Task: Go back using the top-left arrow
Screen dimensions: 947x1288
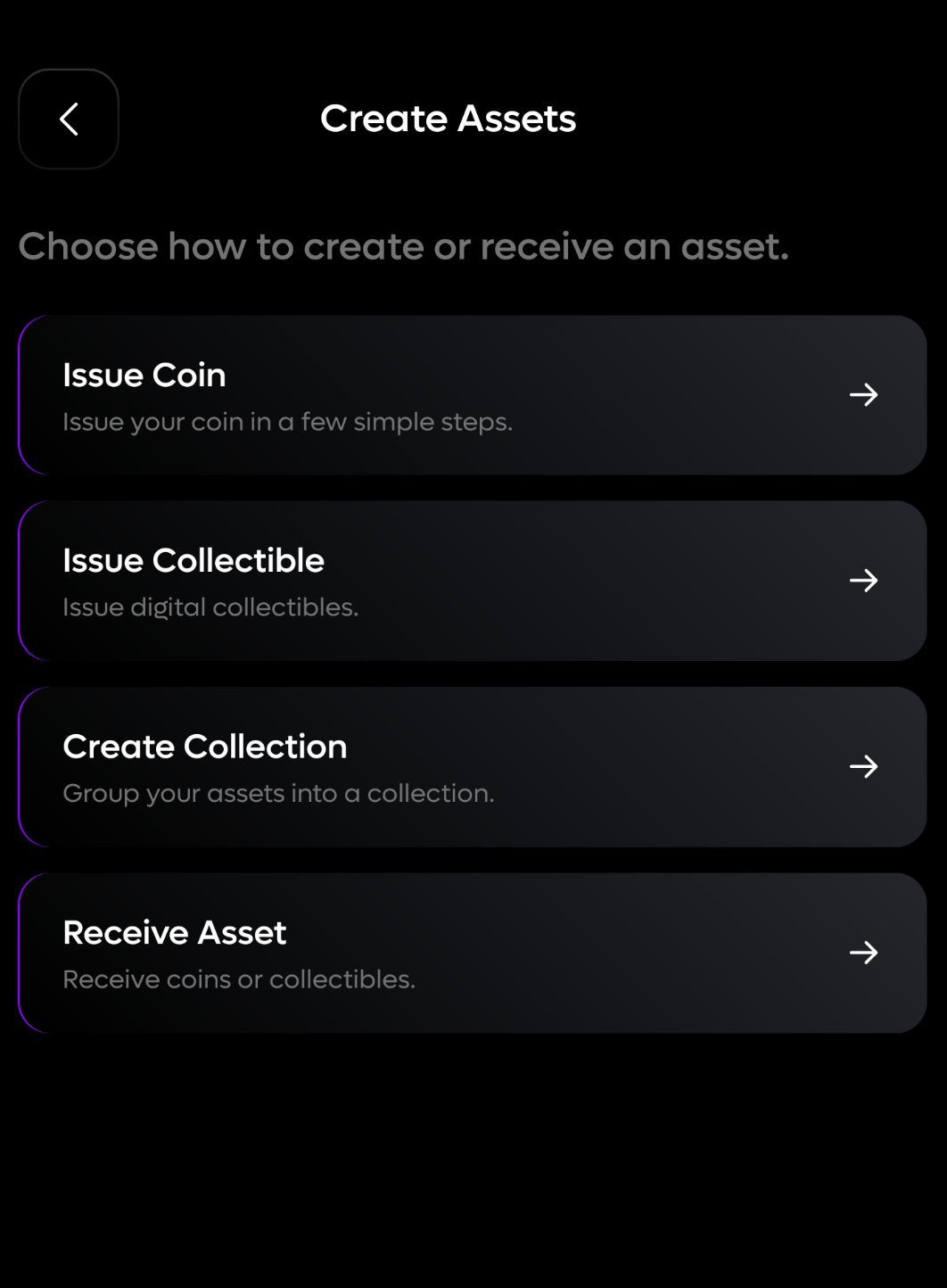Action: coord(69,119)
